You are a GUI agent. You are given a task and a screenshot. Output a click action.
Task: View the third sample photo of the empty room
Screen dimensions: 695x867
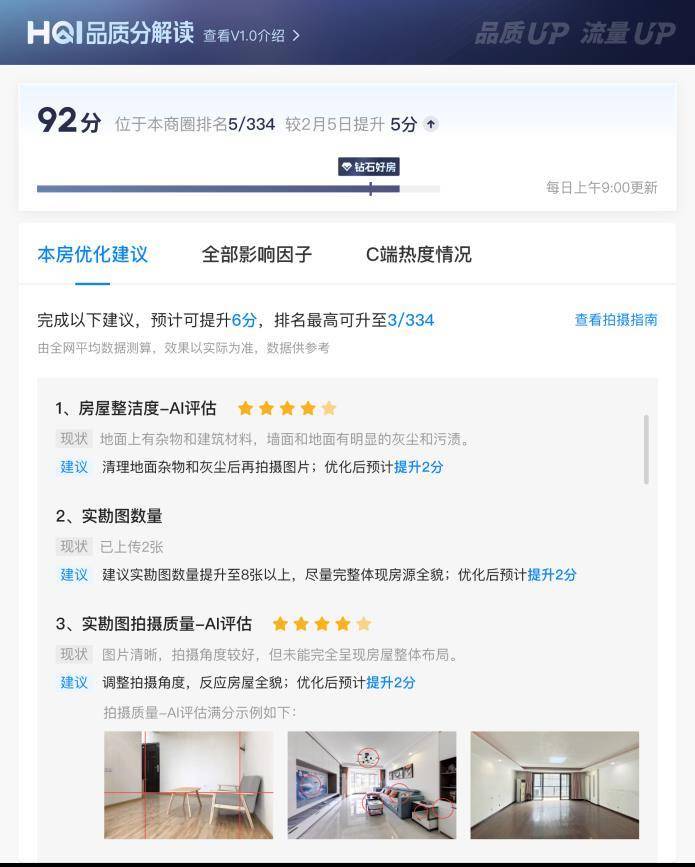[554, 784]
